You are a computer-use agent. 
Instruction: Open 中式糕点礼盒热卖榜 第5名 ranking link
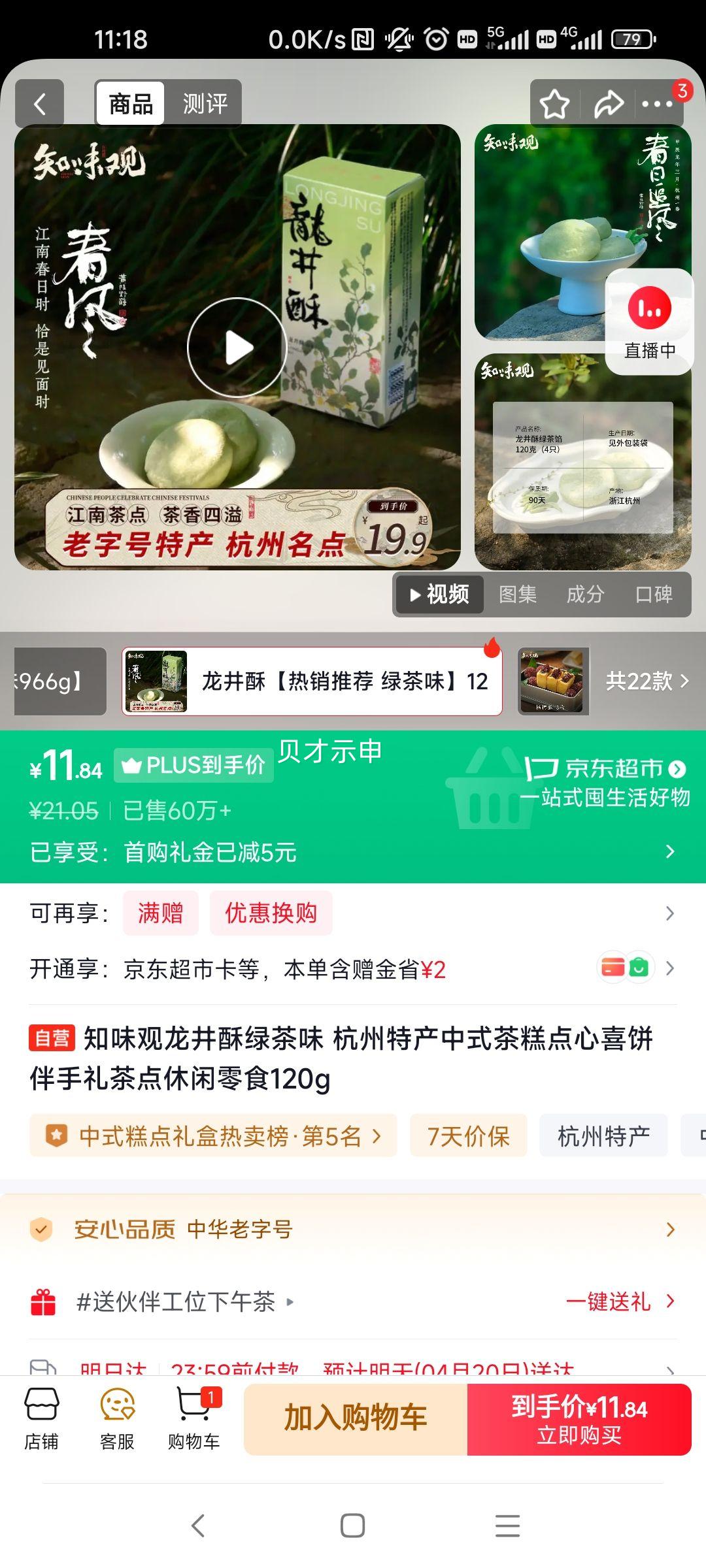coord(216,1135)
